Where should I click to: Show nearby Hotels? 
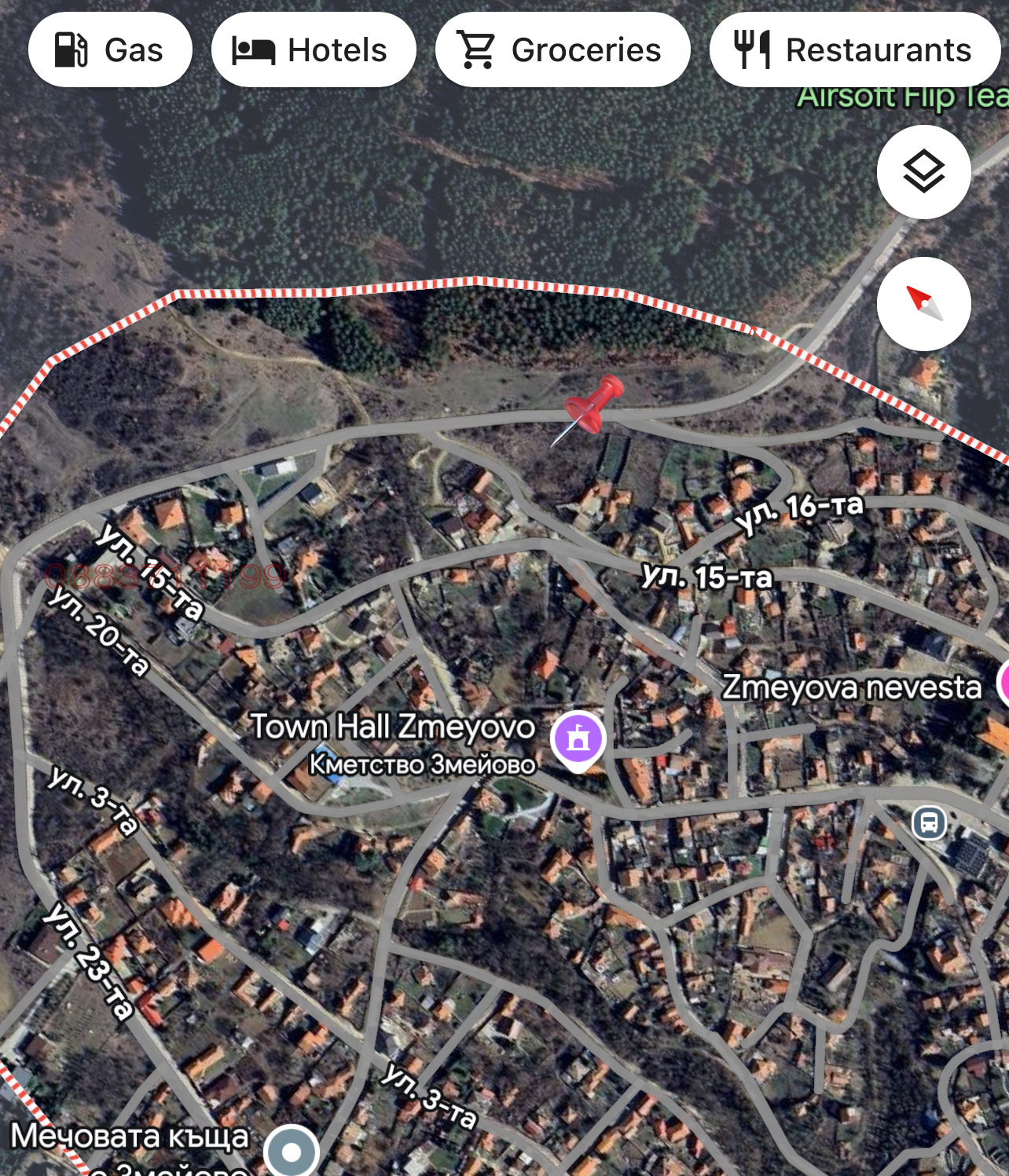[x=313, y=49]
